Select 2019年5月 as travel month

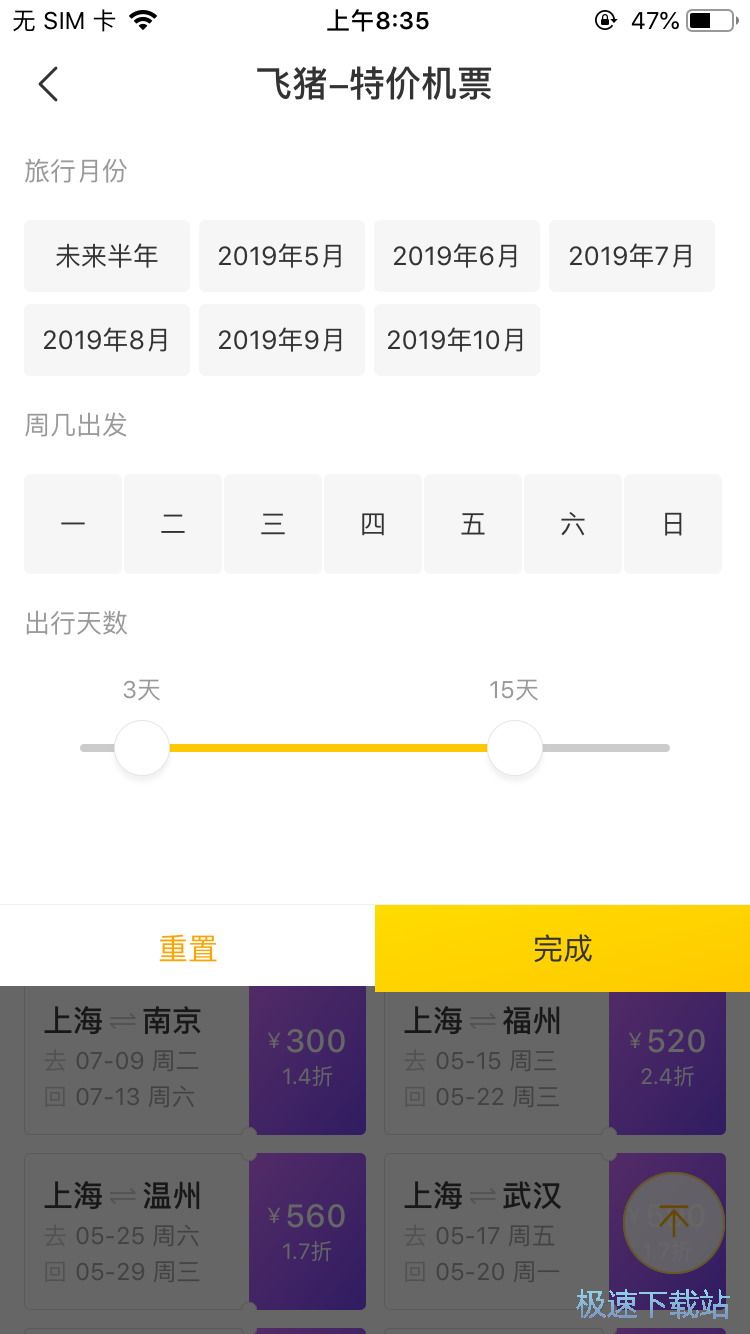(281, 256)
